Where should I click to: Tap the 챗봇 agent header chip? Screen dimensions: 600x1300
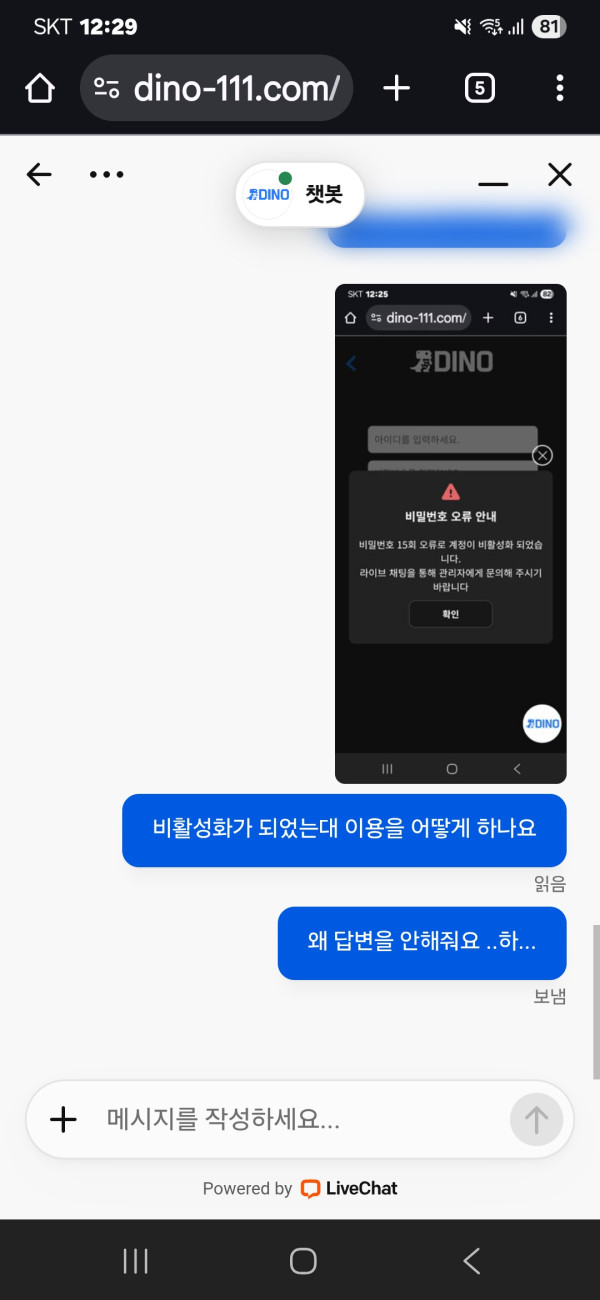pos(300,195)
